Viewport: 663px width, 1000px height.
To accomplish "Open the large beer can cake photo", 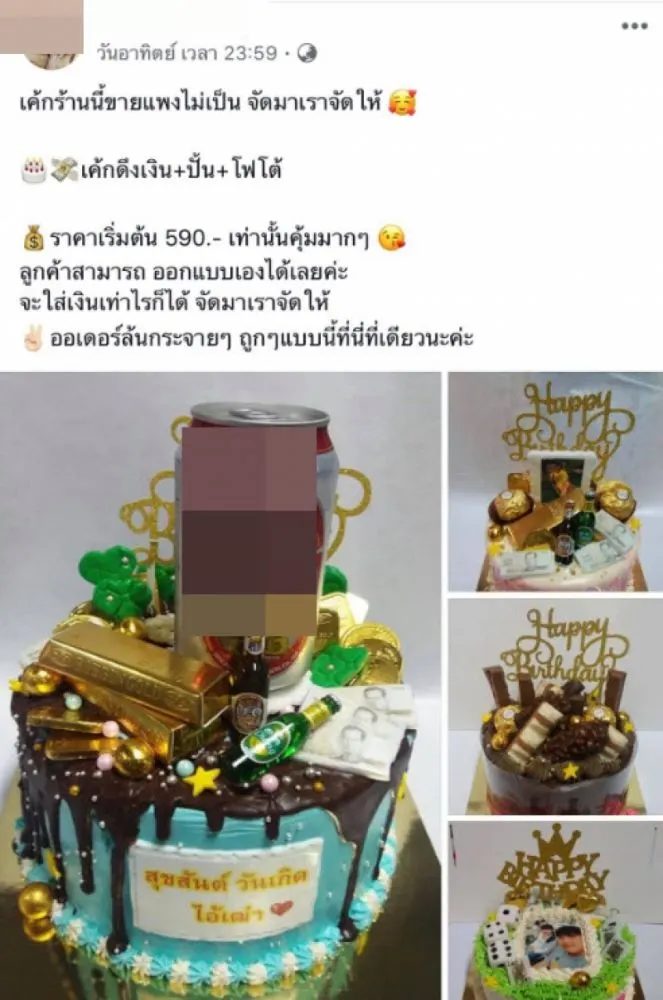I will click(x=220, y=685).
